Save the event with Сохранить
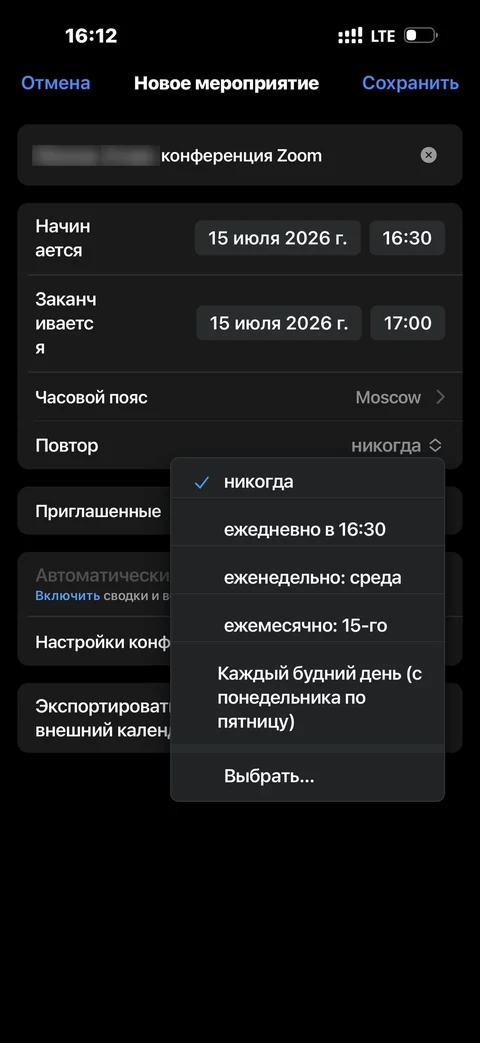Viewport: 480px width, 1043px height. [x=410, y=83]
